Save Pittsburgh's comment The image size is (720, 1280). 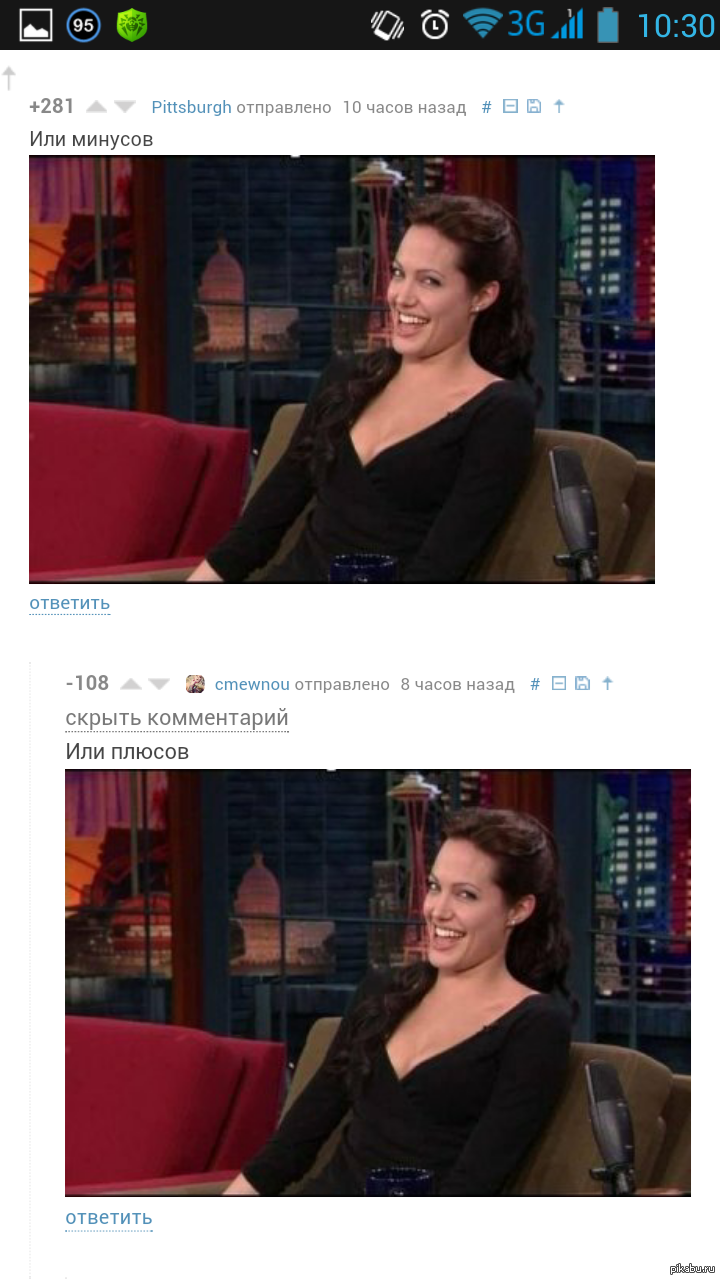point(534,106)
